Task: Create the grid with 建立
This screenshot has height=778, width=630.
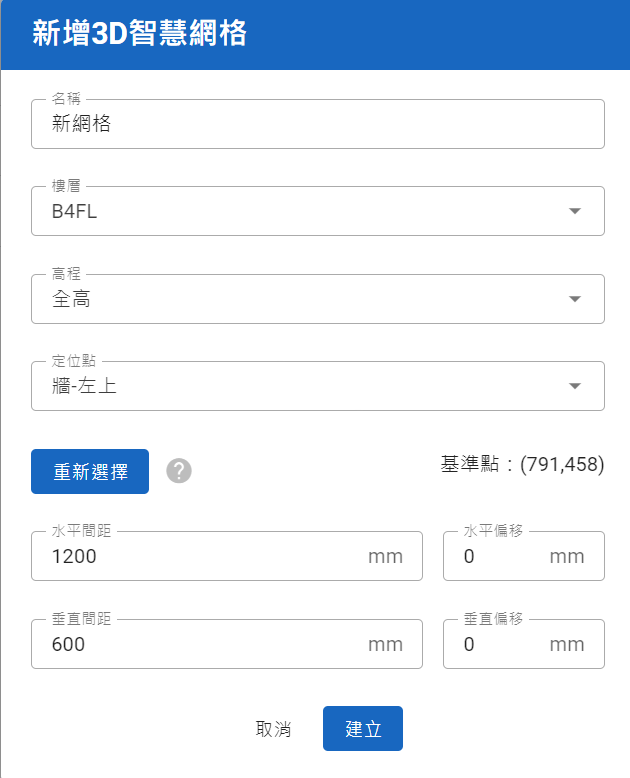Action: point(363,729)
